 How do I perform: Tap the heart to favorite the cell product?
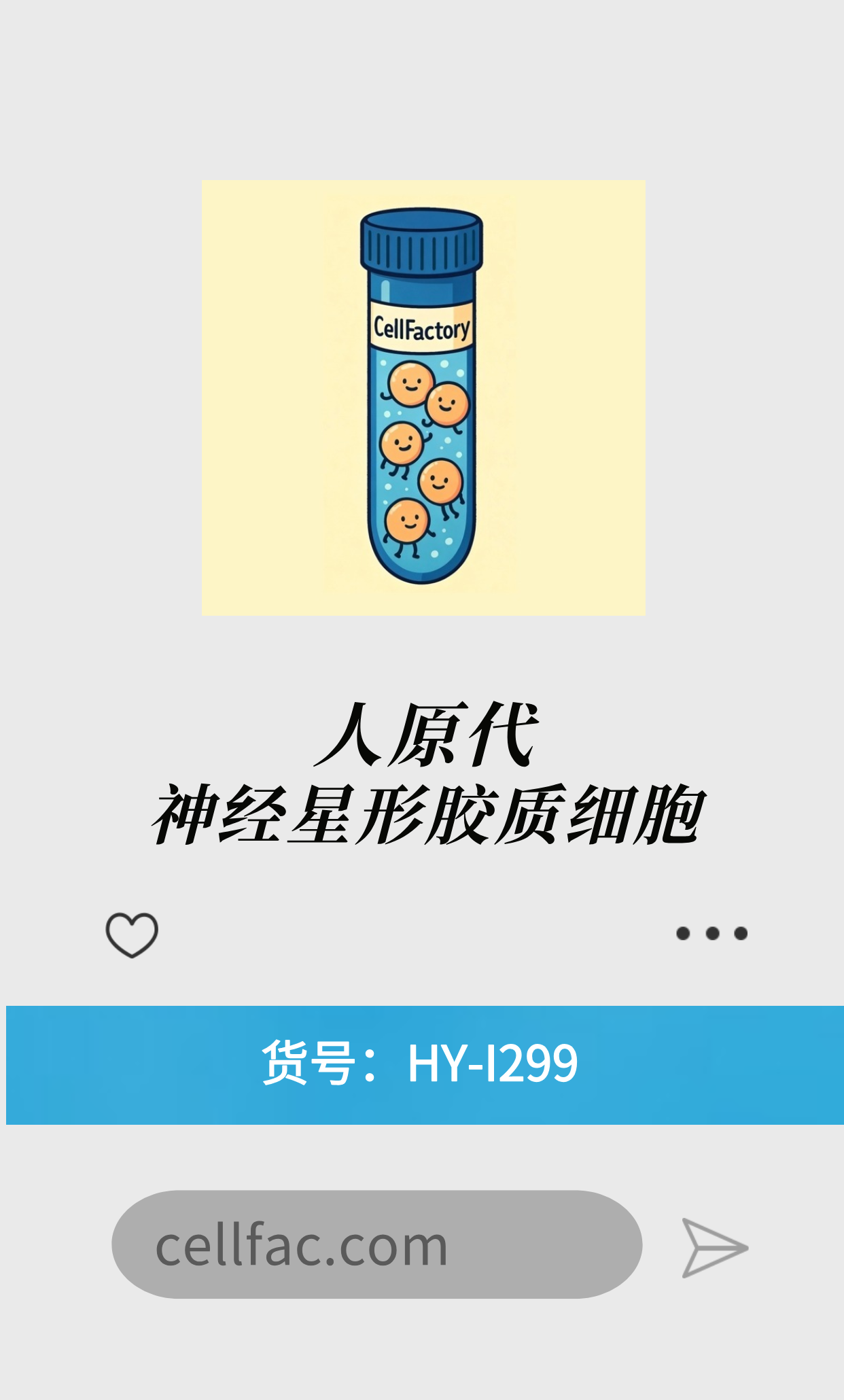[x=131, y=935]
